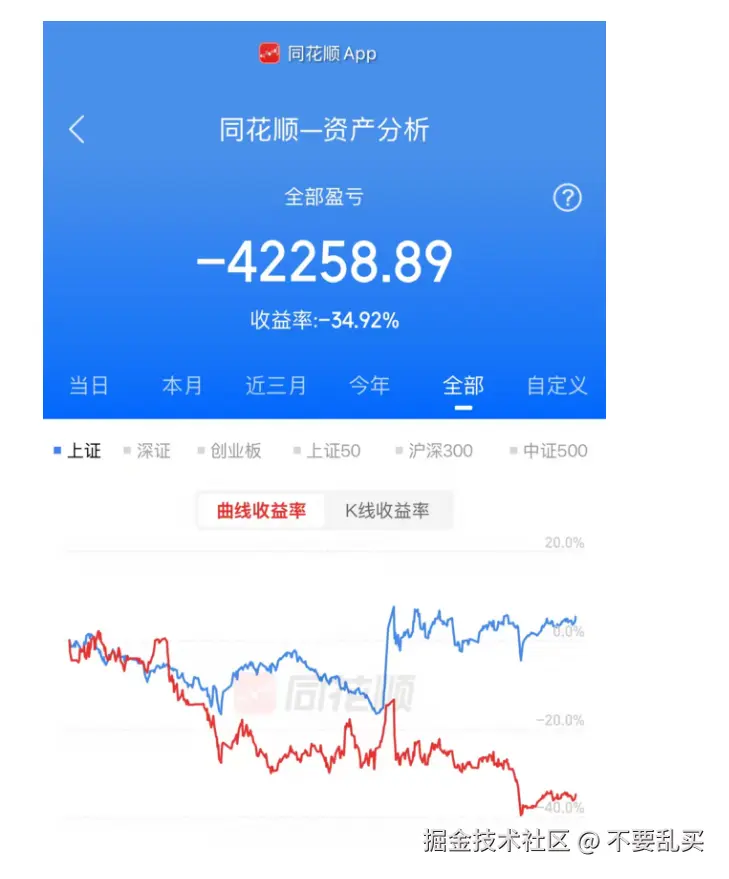
Task: Switch to the 当日 tab
Action: coord(88,385)
